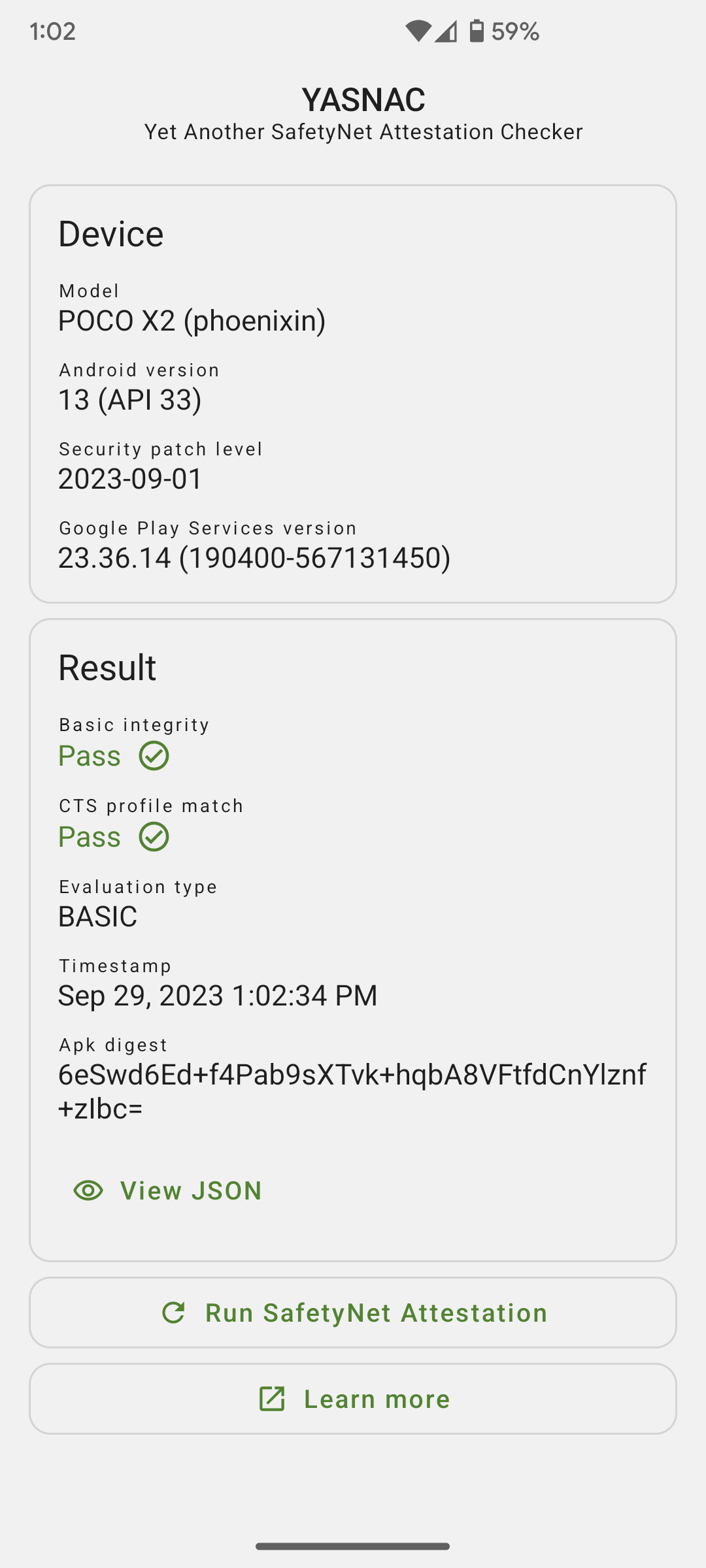Image resolution: width=706 pixels, height=1568 pixels.
Task: Open the Learn more link
Action: tap(353, 1399)
